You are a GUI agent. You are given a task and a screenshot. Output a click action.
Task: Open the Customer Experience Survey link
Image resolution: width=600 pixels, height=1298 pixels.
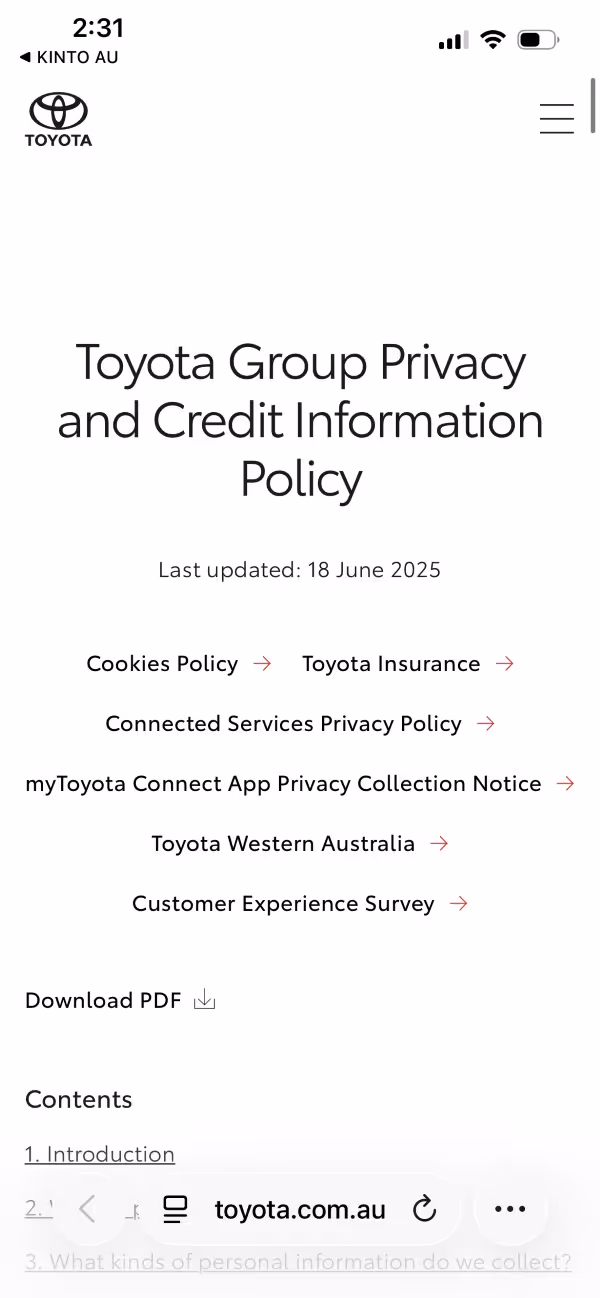click(300, 904)
